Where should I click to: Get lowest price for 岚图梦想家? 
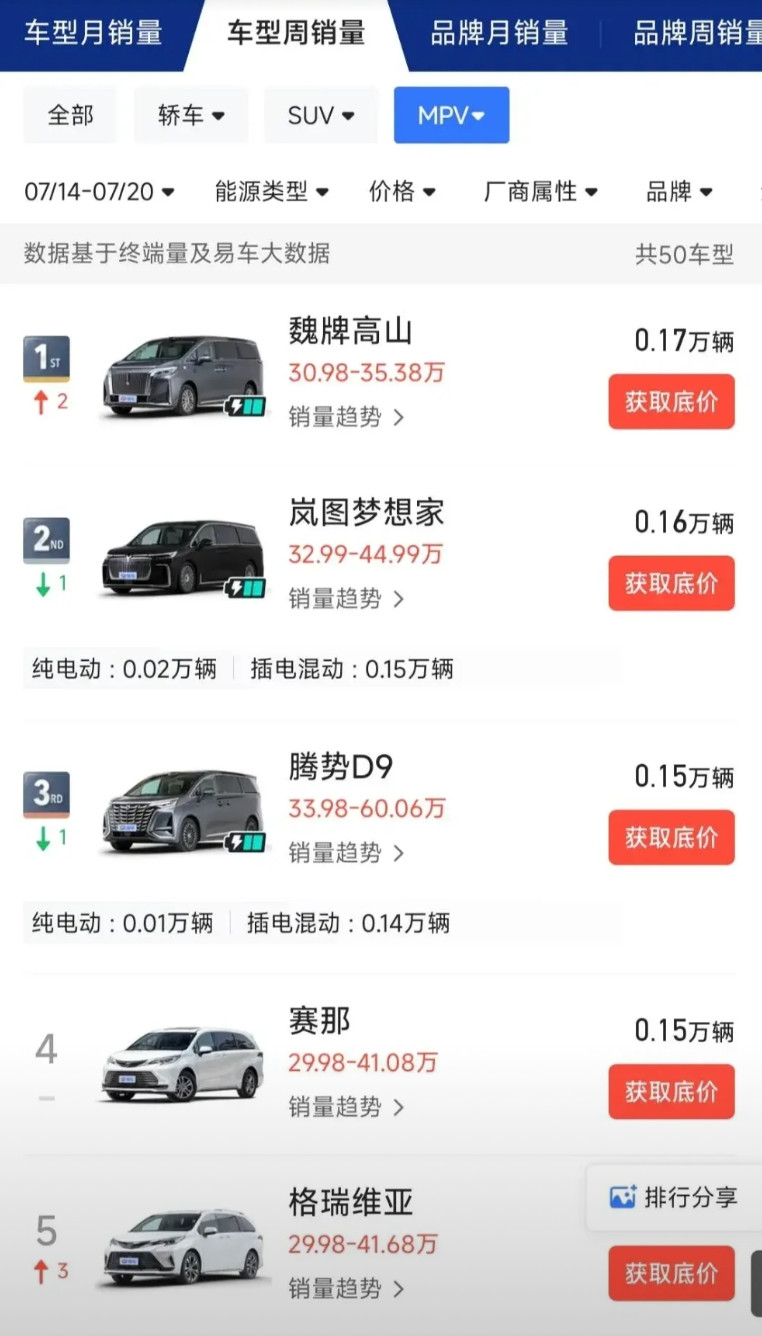[x=672, y=583]
